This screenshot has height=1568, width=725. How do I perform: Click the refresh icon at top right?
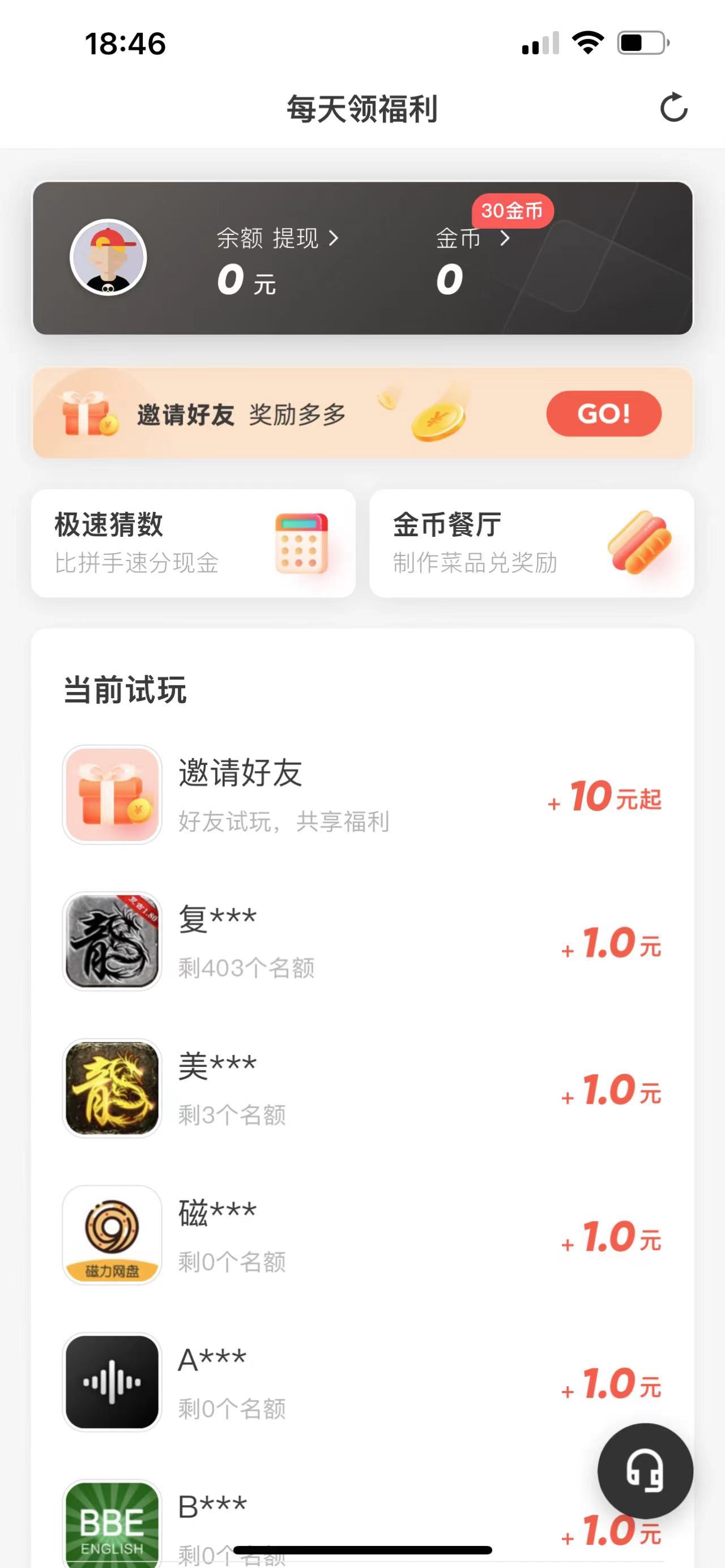[x=674, y=107]
